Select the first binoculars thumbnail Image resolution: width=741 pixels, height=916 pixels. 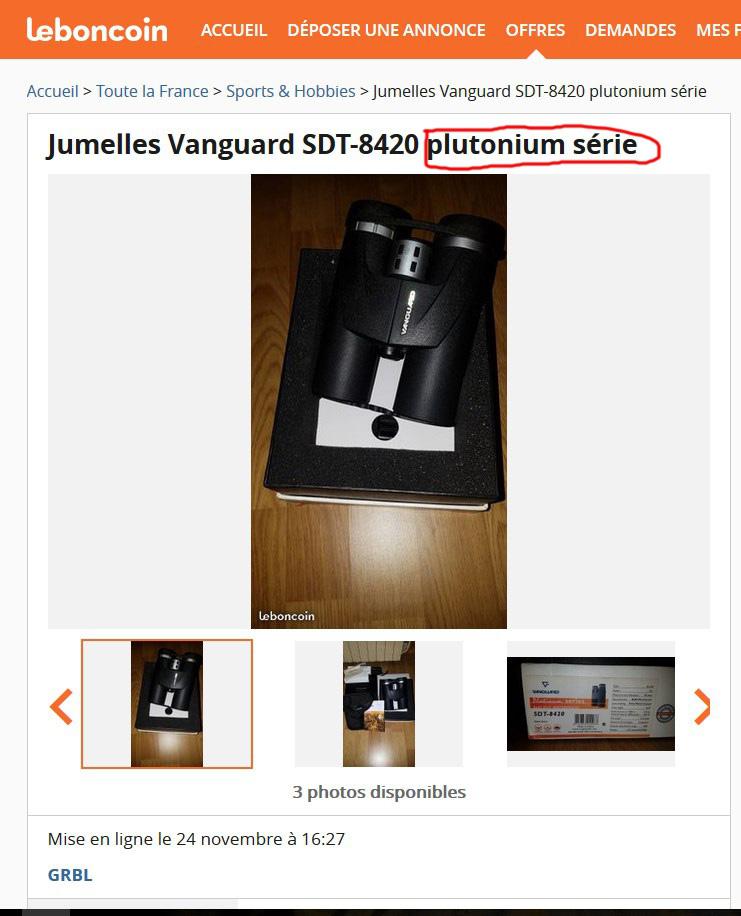click(167, 704)
